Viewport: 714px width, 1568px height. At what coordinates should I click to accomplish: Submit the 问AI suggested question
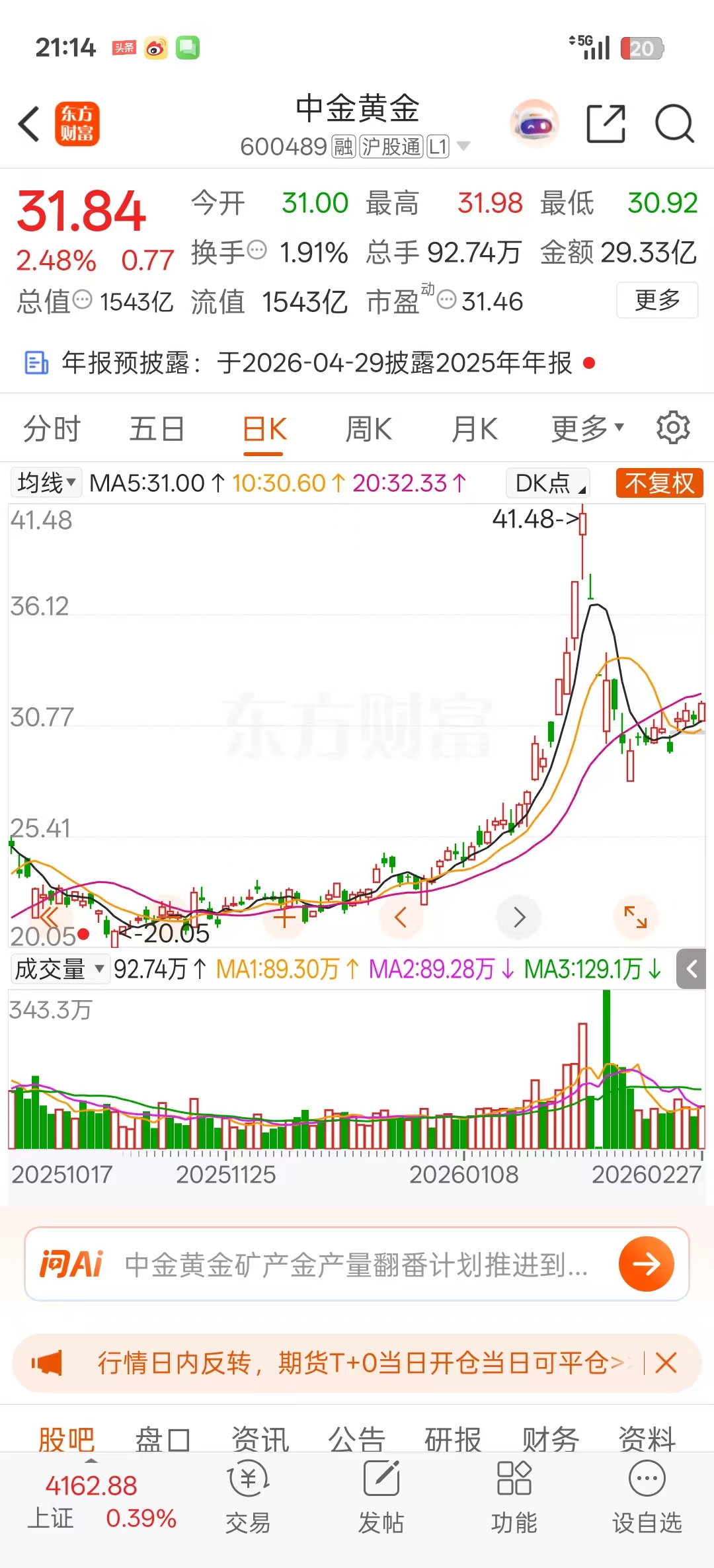646,1264
